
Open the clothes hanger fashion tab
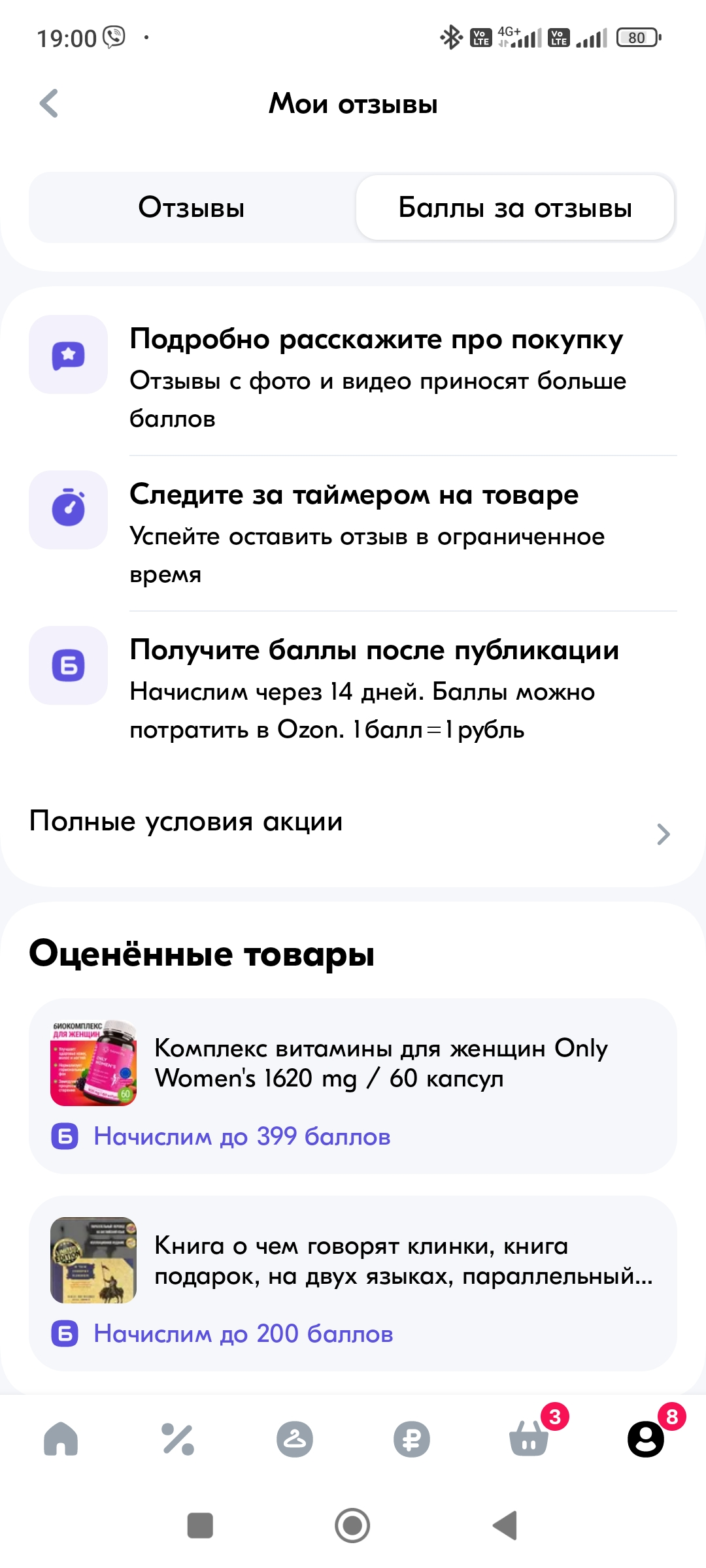point(295,1439)
